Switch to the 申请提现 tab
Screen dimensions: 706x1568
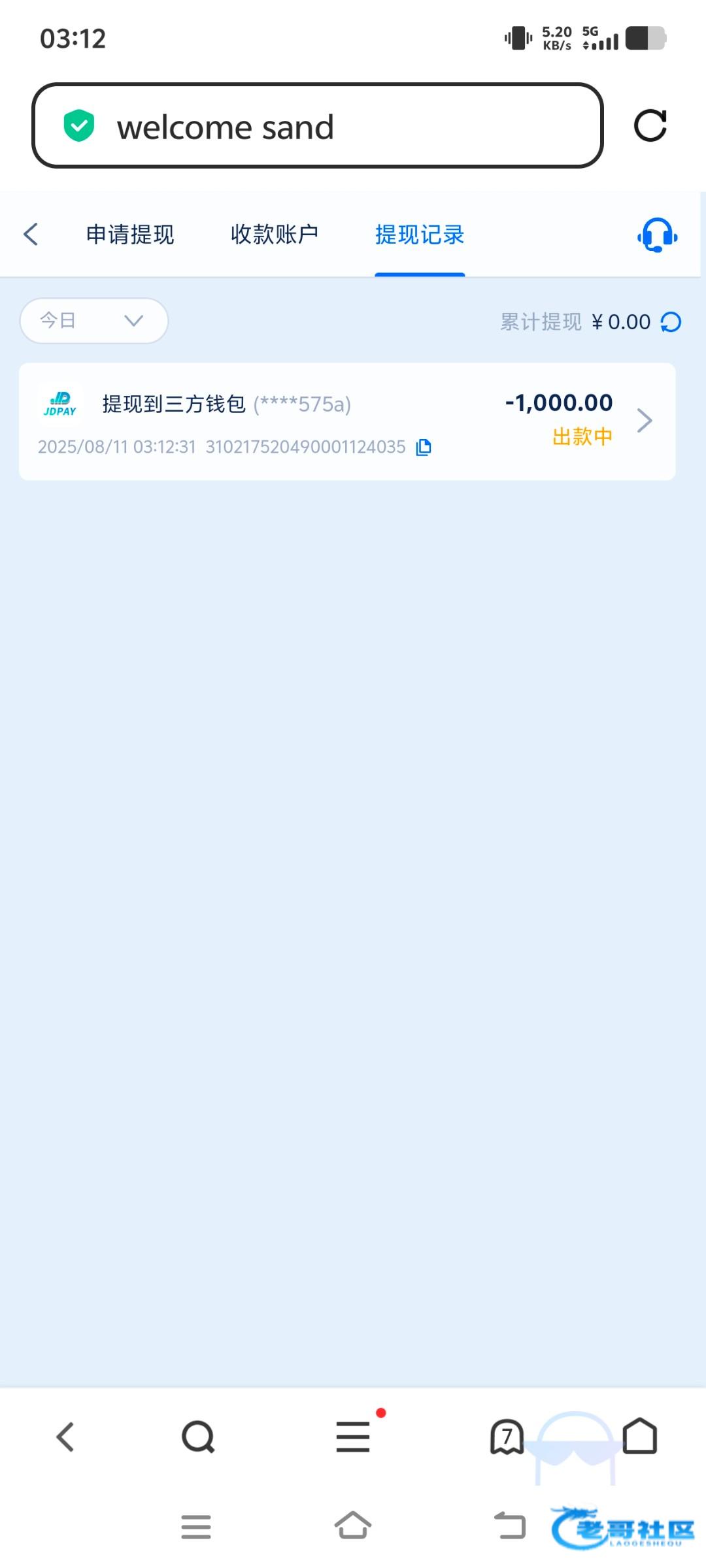[x=130, y=235]
